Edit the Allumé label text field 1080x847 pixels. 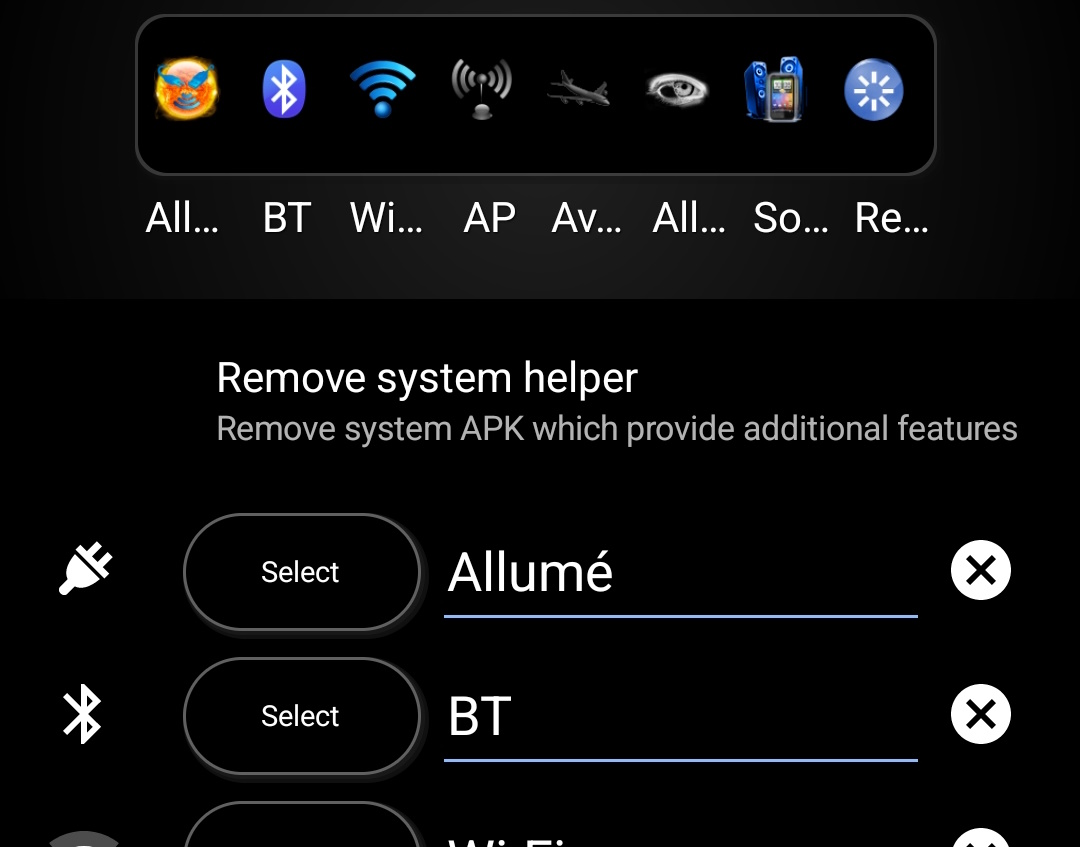point(680,574)
